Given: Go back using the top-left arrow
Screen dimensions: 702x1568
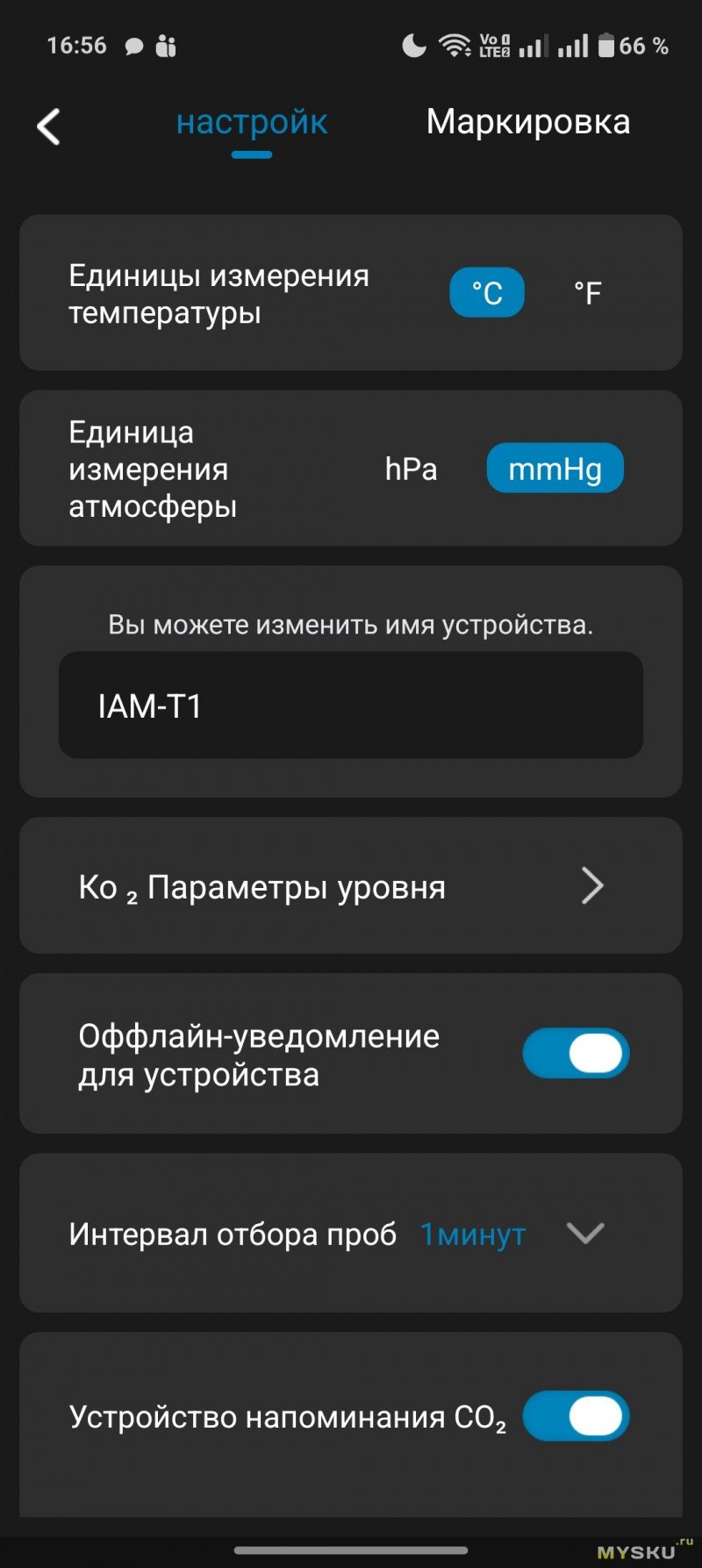Looking at the screenshot, I should click(x=49, y=126).
